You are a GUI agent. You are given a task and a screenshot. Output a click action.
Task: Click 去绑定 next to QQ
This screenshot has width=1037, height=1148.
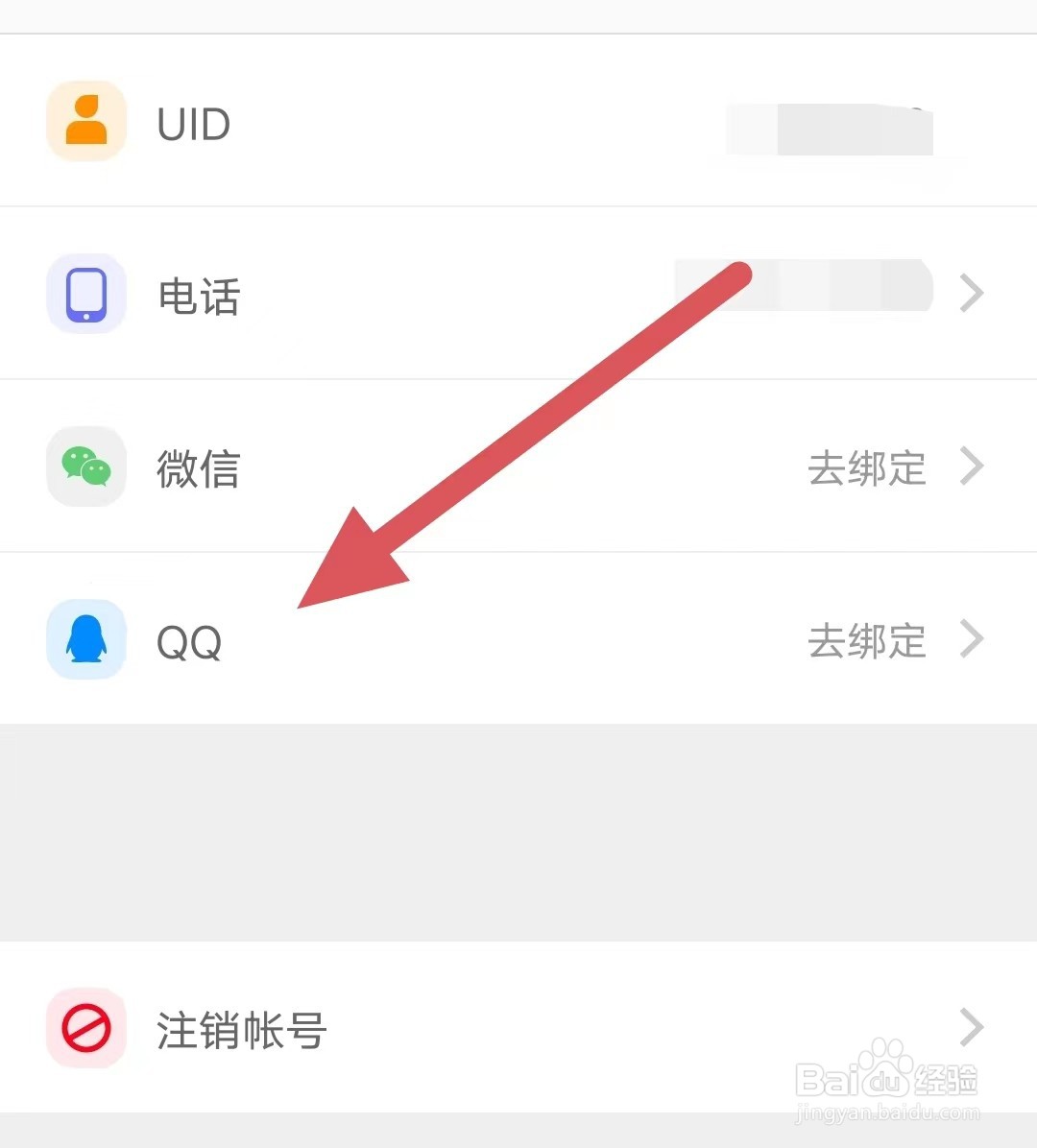[x=866, y=642]
